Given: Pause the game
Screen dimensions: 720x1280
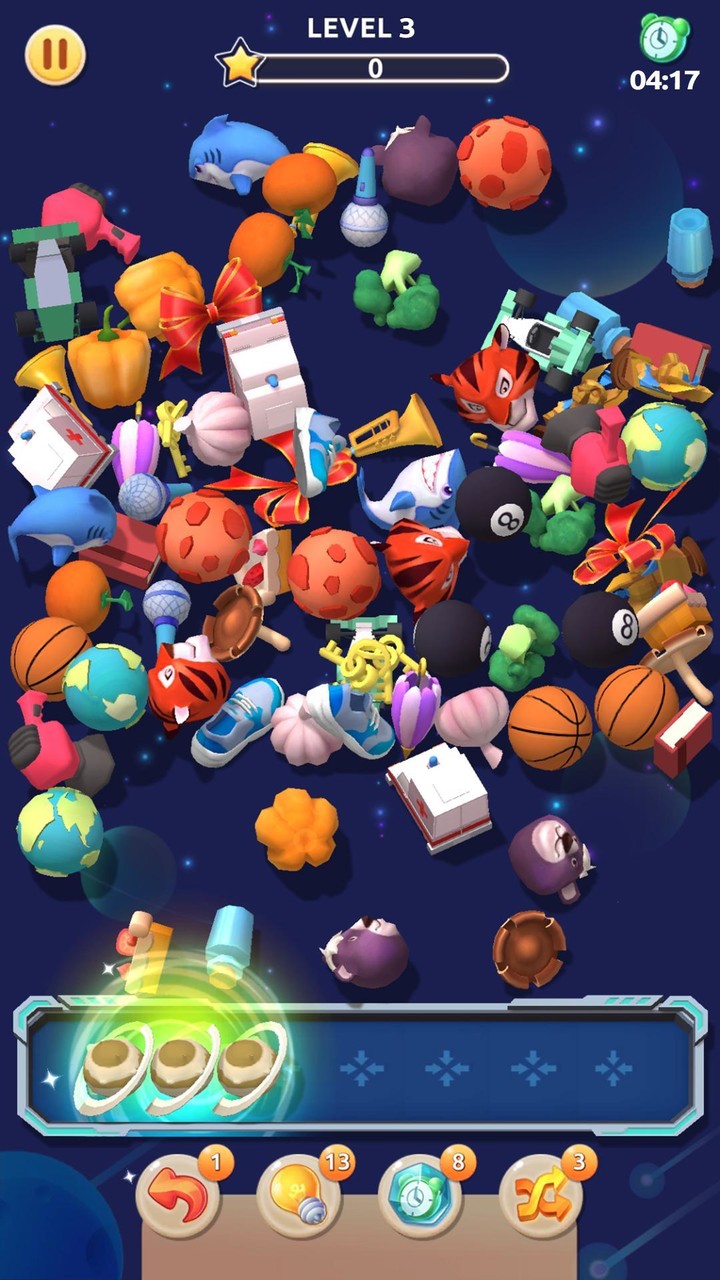Looking at the screenshot, I should click(x=55, y=55).
